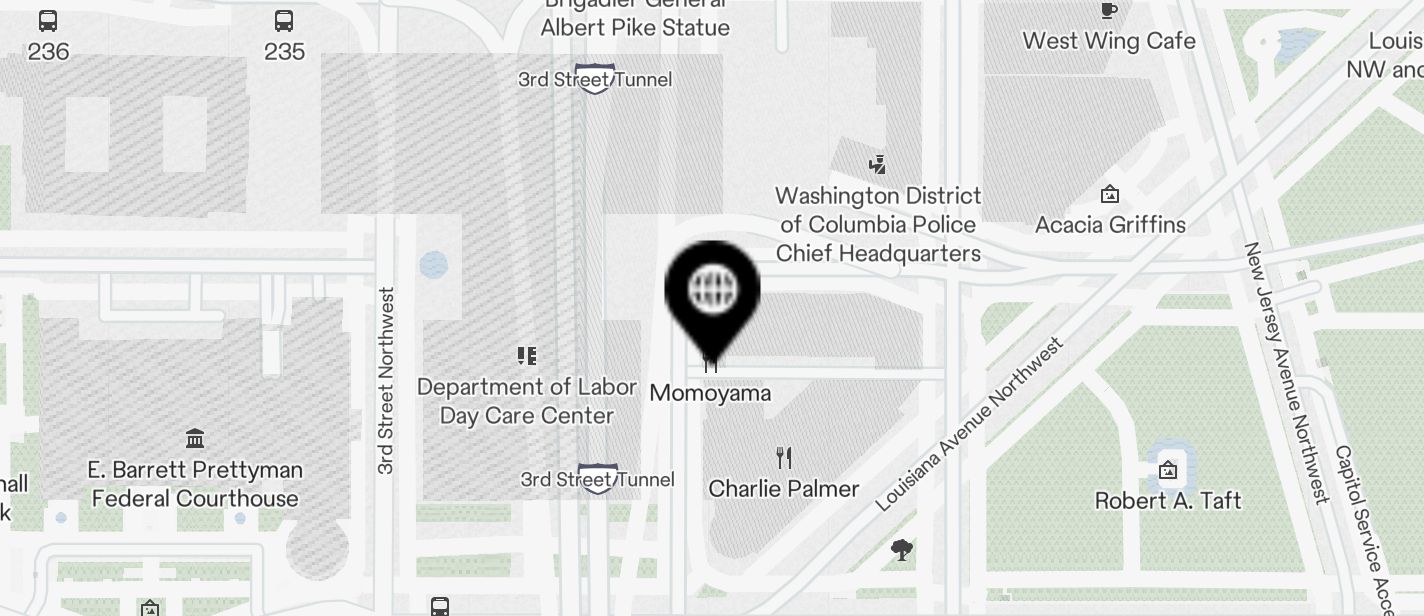Select the Charlie Palmer restaurant marker
This screenshot has height=616, width=1424.
point(784,459)
